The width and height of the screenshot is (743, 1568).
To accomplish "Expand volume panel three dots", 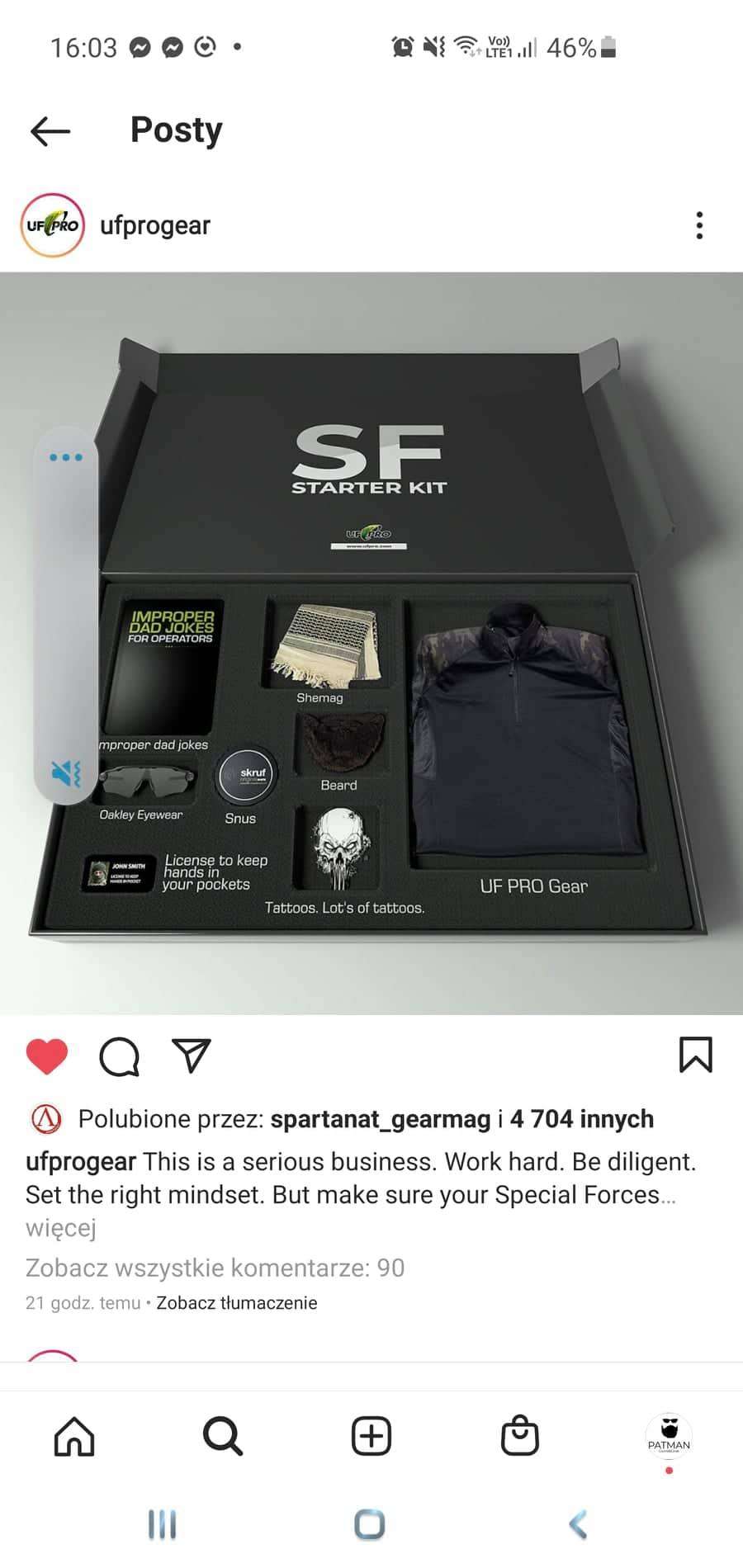I will 66,457.
